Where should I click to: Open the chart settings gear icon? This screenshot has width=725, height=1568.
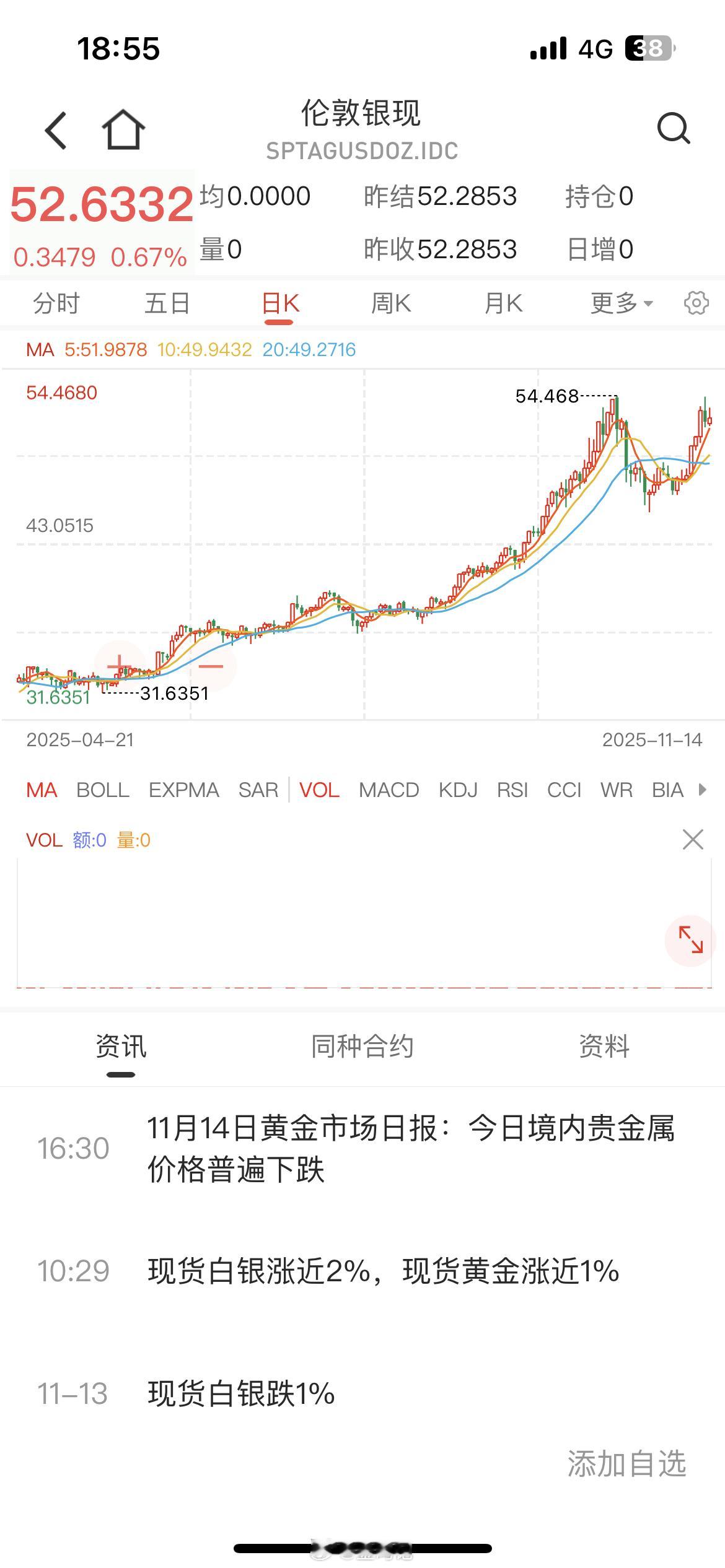[x=698, y=303]
